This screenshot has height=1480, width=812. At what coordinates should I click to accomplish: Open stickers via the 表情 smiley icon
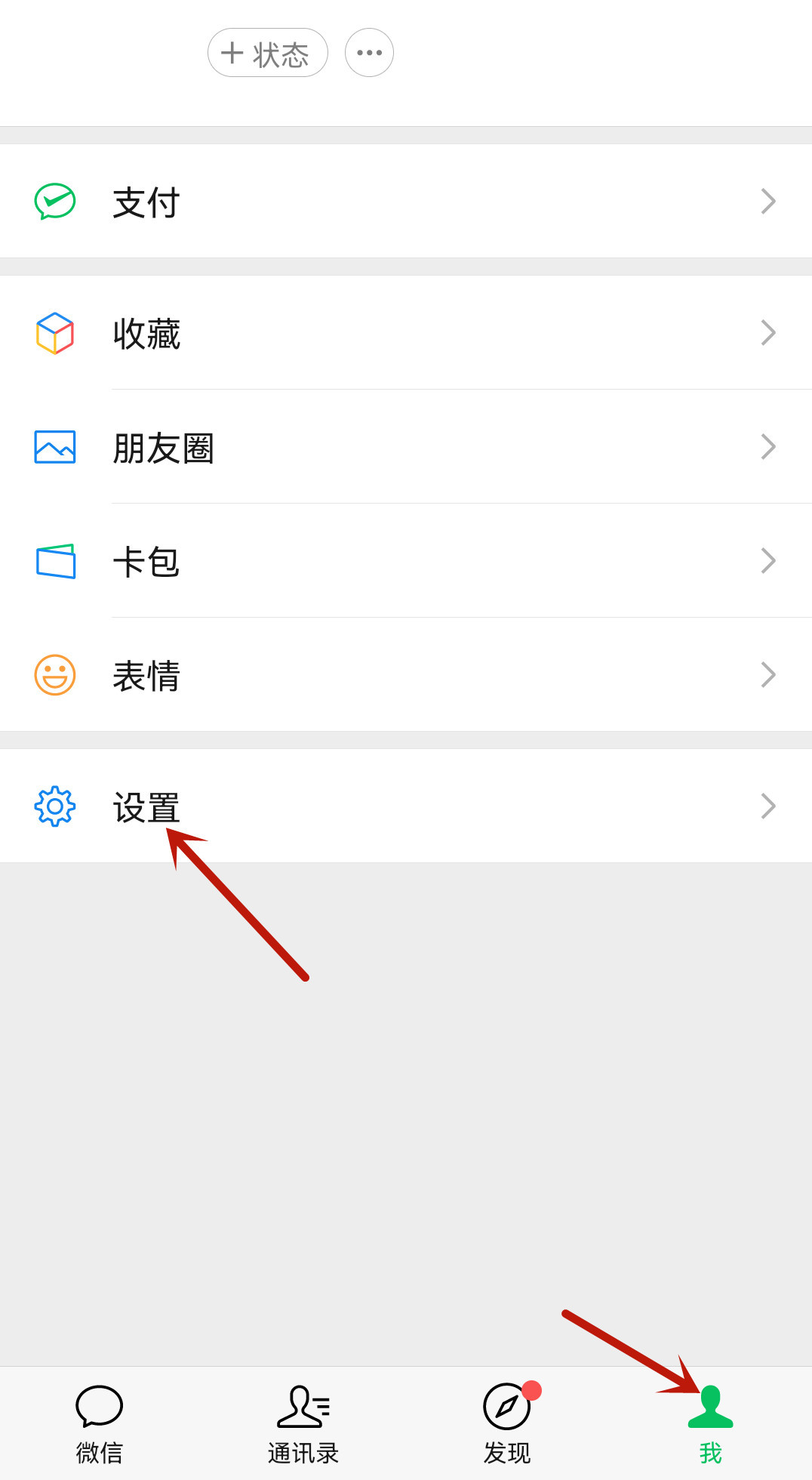(x=54, y=674)
